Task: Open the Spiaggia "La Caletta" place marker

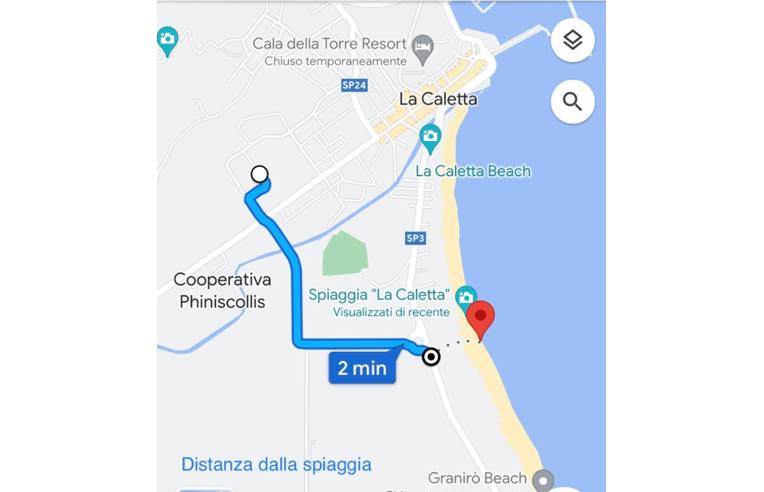Action: click(x=465, y=296)
